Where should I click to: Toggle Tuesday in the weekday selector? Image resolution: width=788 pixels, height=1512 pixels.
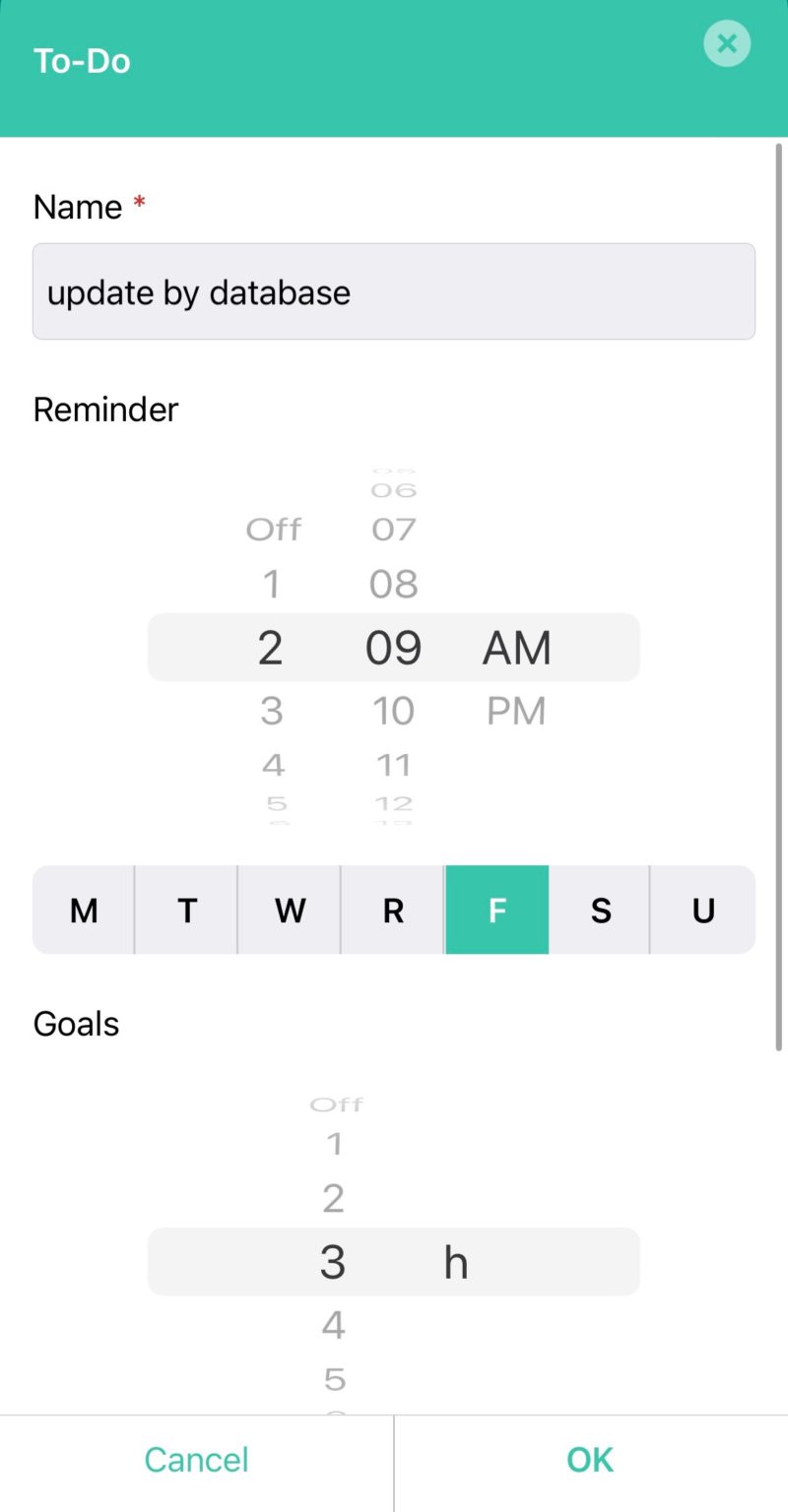186,910
